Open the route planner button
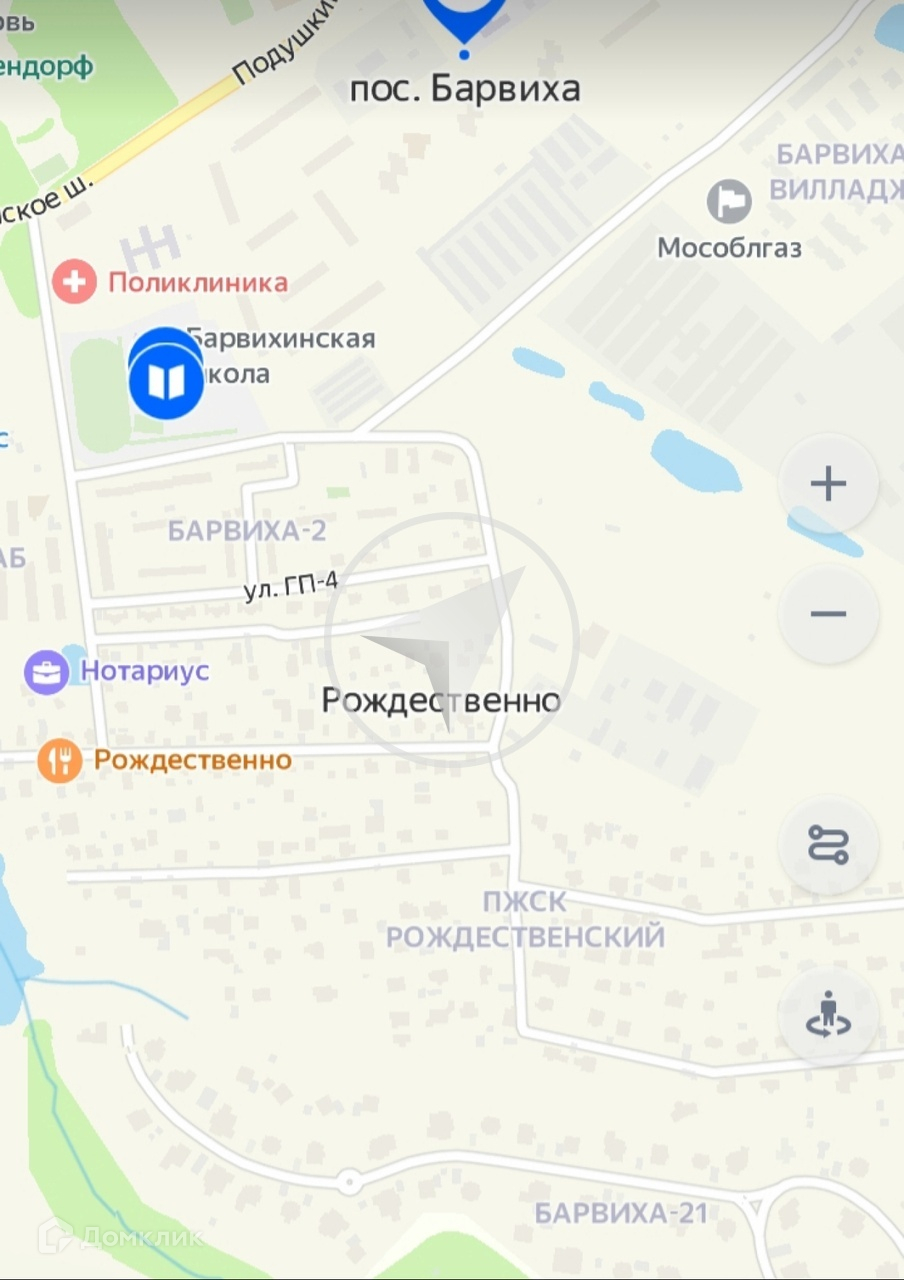The width and height of the screenshot is (904, 1280). click(828, 845)
